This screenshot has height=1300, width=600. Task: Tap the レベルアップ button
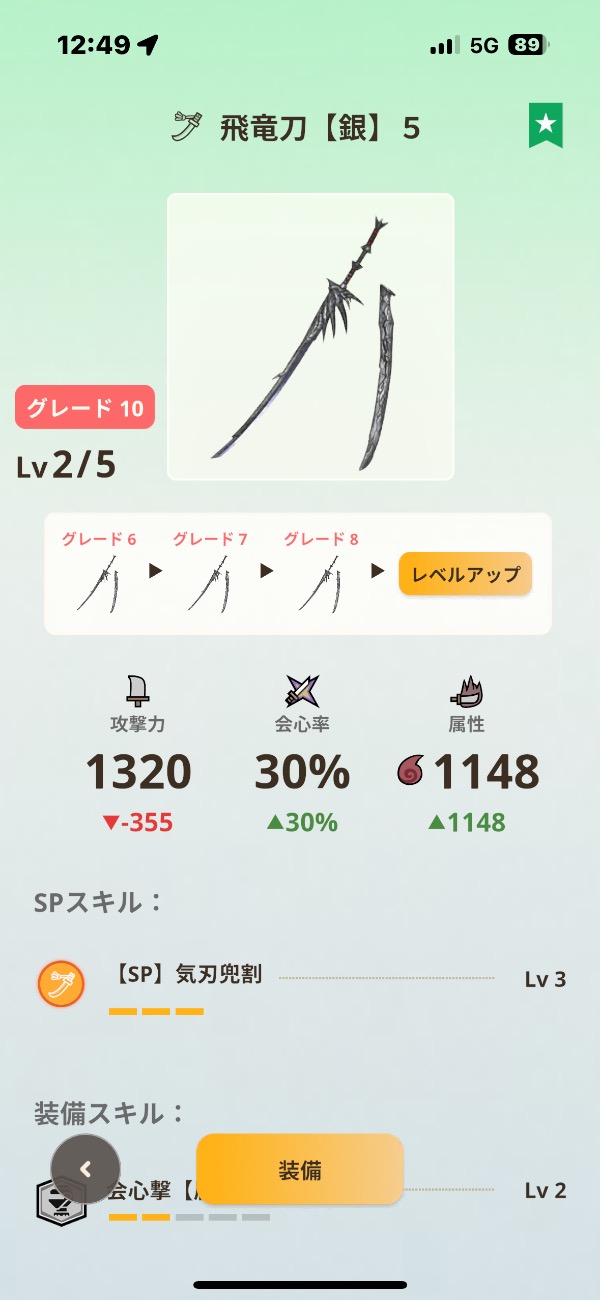point(465,574)
